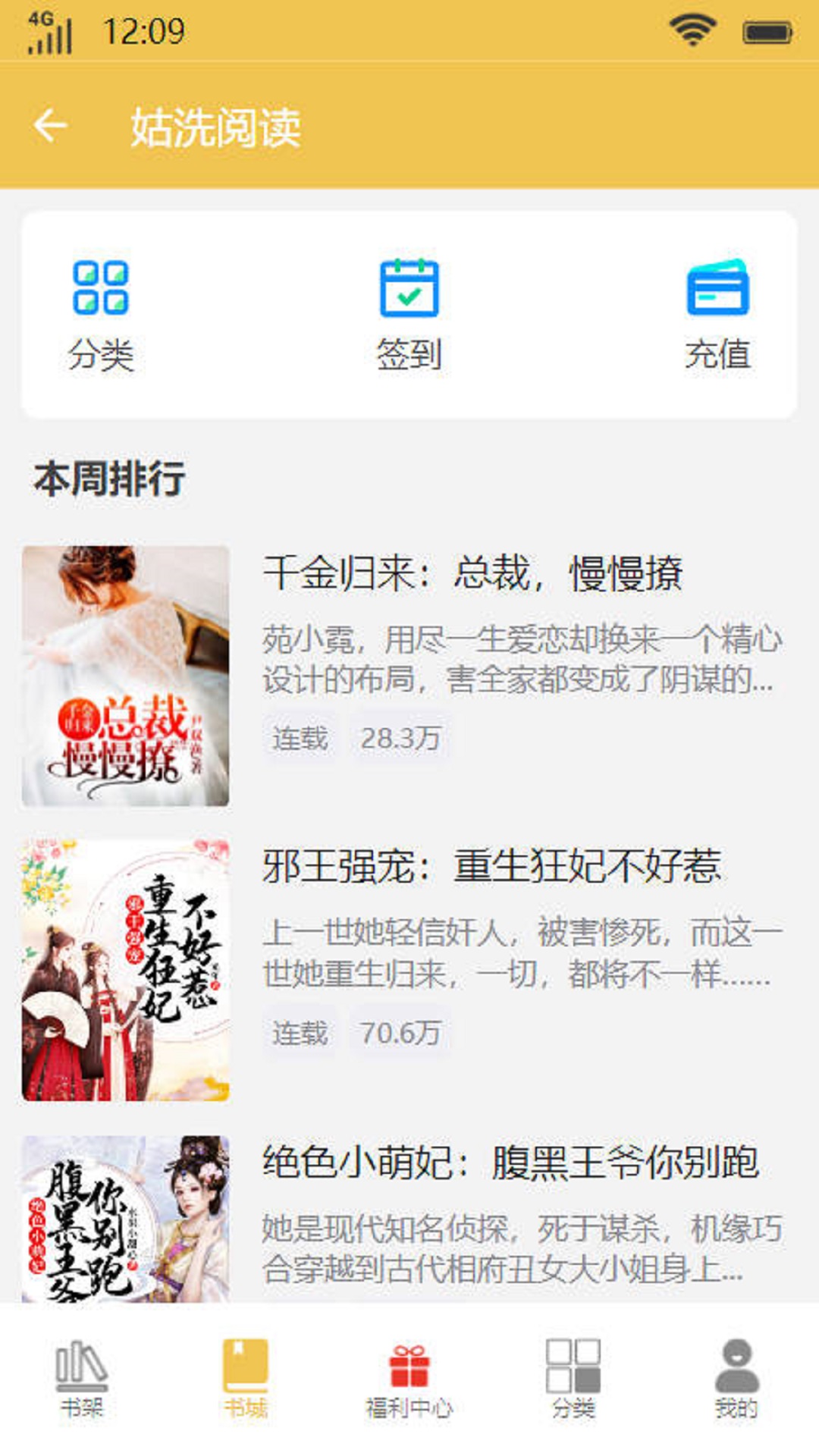Switch to the 书城 tab
Screen dimensions: 819x1456
click(x=246, y=1379)
